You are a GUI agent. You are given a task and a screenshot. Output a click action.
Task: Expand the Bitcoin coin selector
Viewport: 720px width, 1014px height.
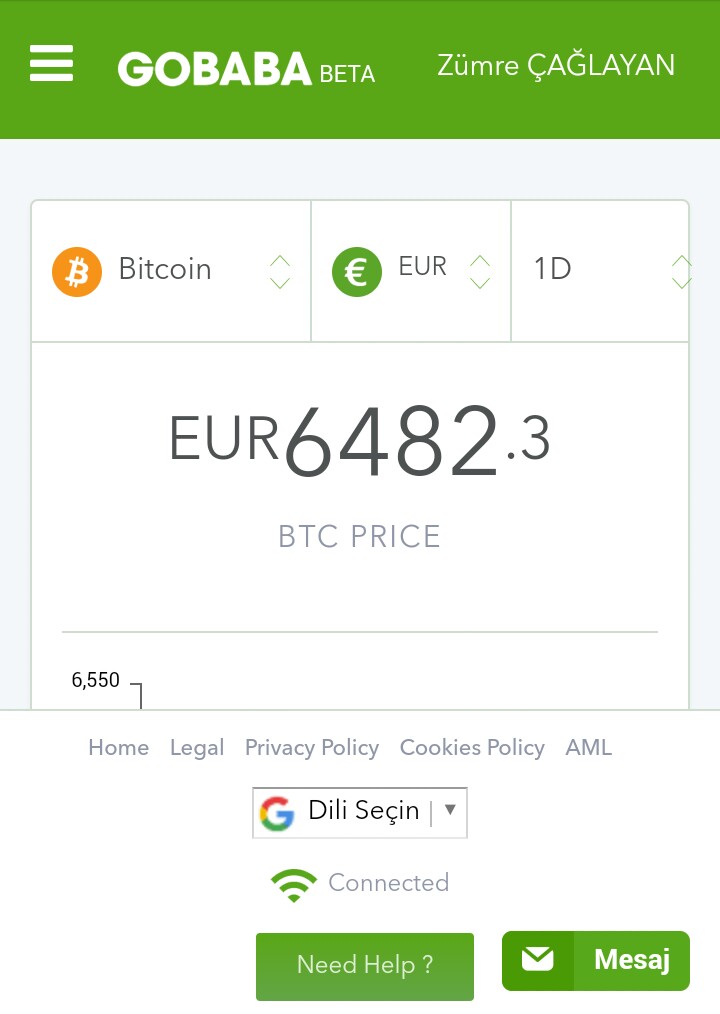tap(171, 271)
